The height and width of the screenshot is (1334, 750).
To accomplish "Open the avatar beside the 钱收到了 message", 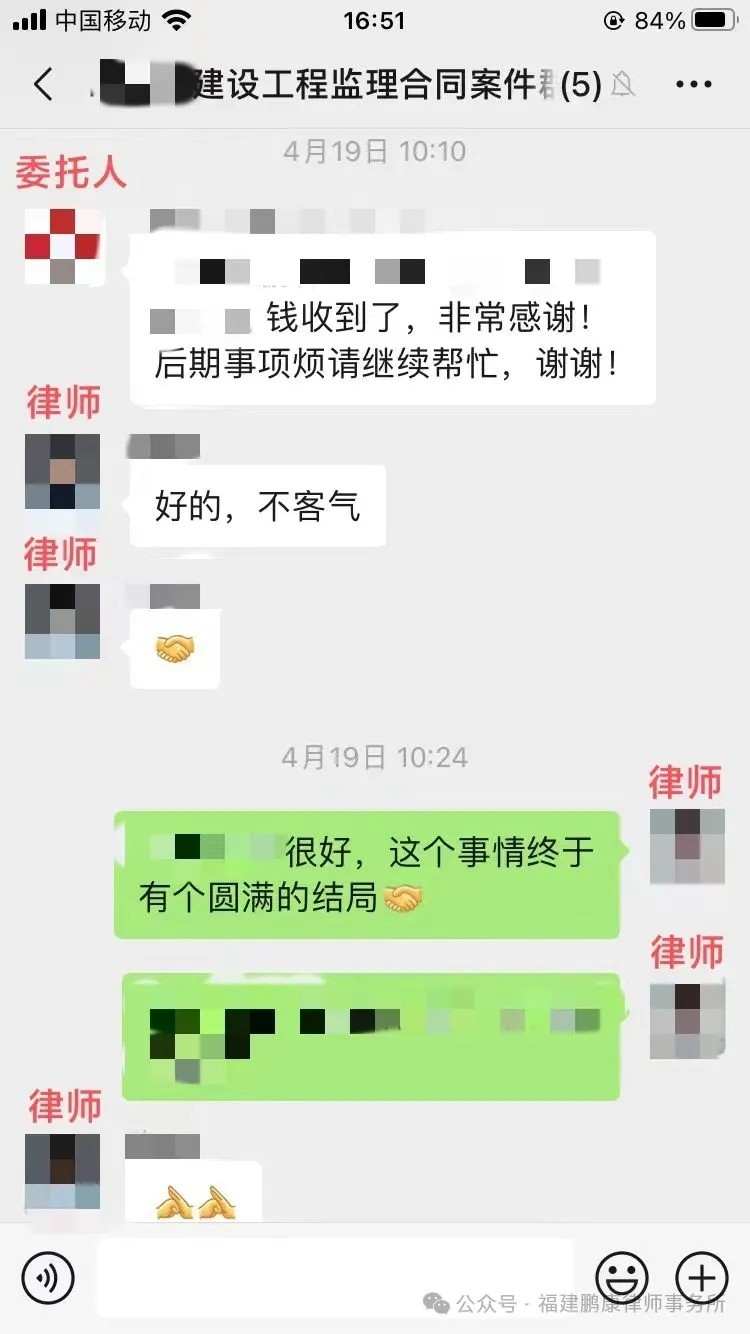I will [63, 246].
